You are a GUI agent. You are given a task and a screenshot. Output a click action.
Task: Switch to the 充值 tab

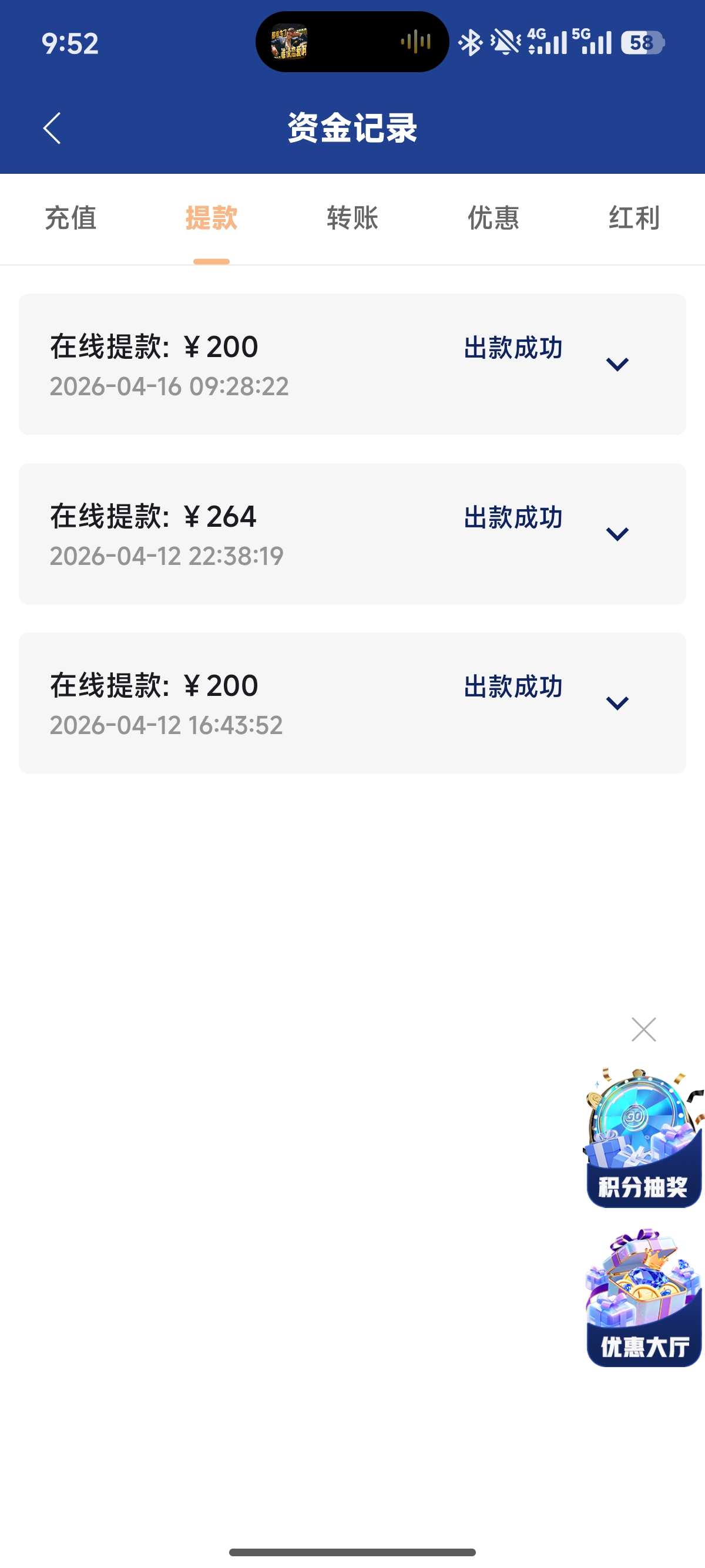pos(70,218)
